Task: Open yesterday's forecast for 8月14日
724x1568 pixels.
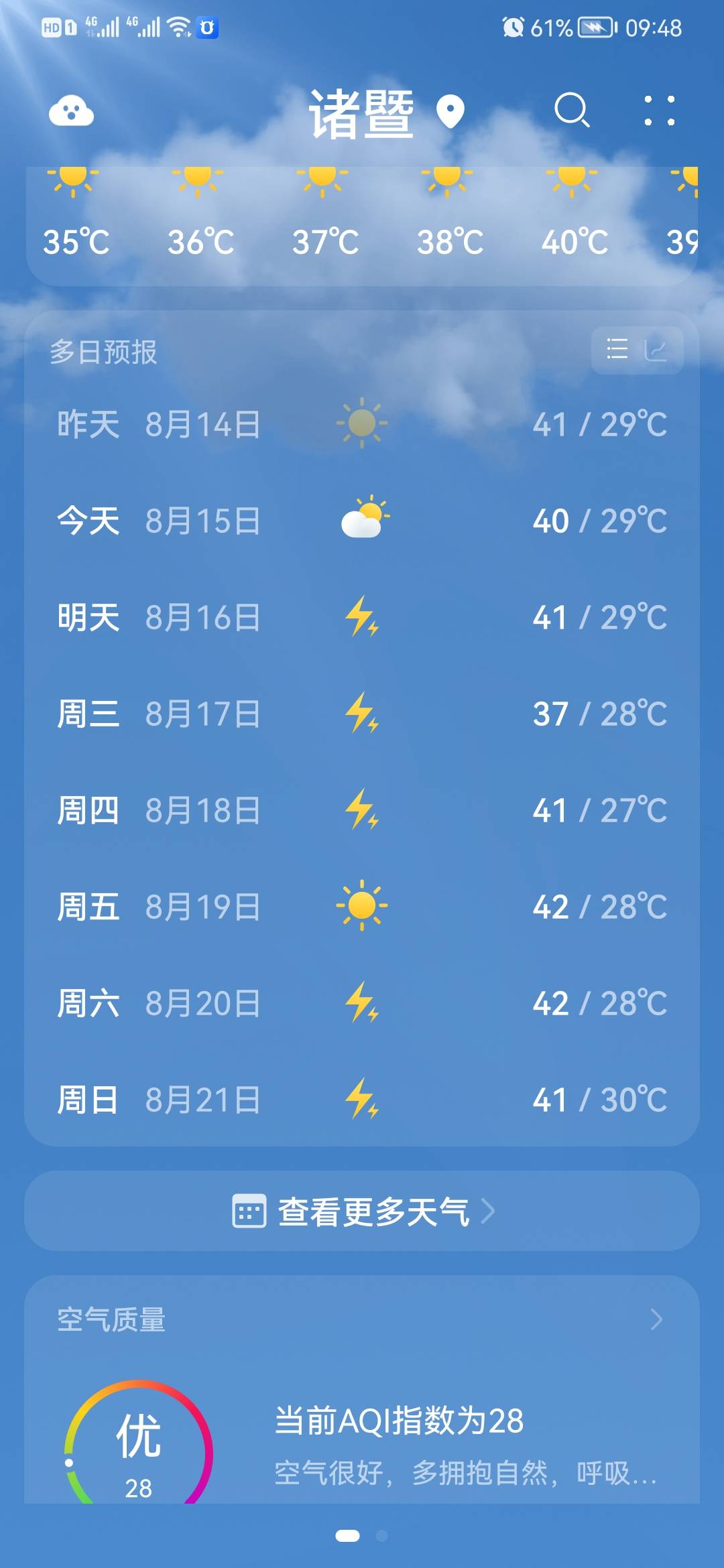Action: pyautogui.click(x=362, y=424)
